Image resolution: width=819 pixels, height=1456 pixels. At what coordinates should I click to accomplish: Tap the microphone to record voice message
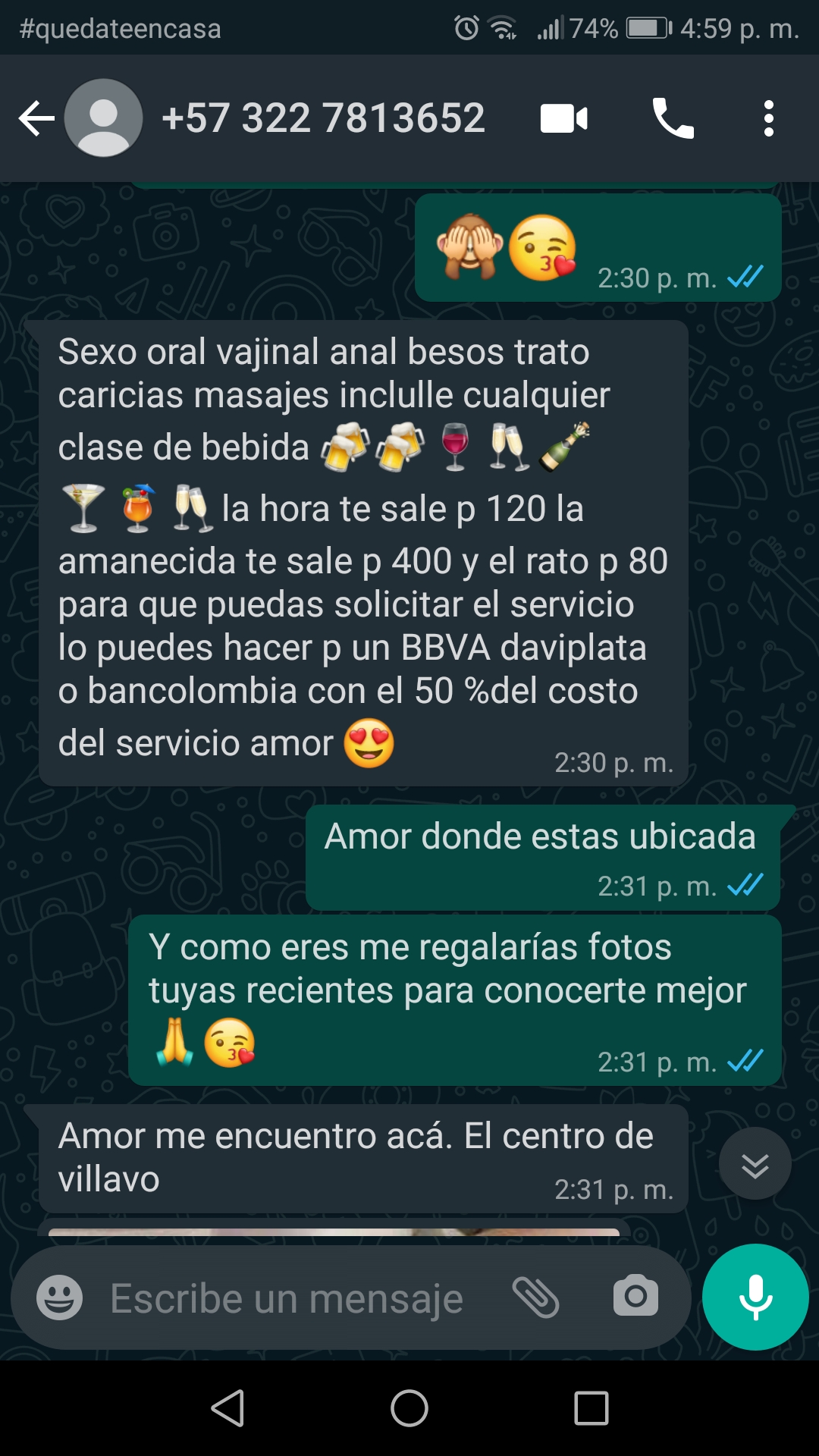(755, 1297)
